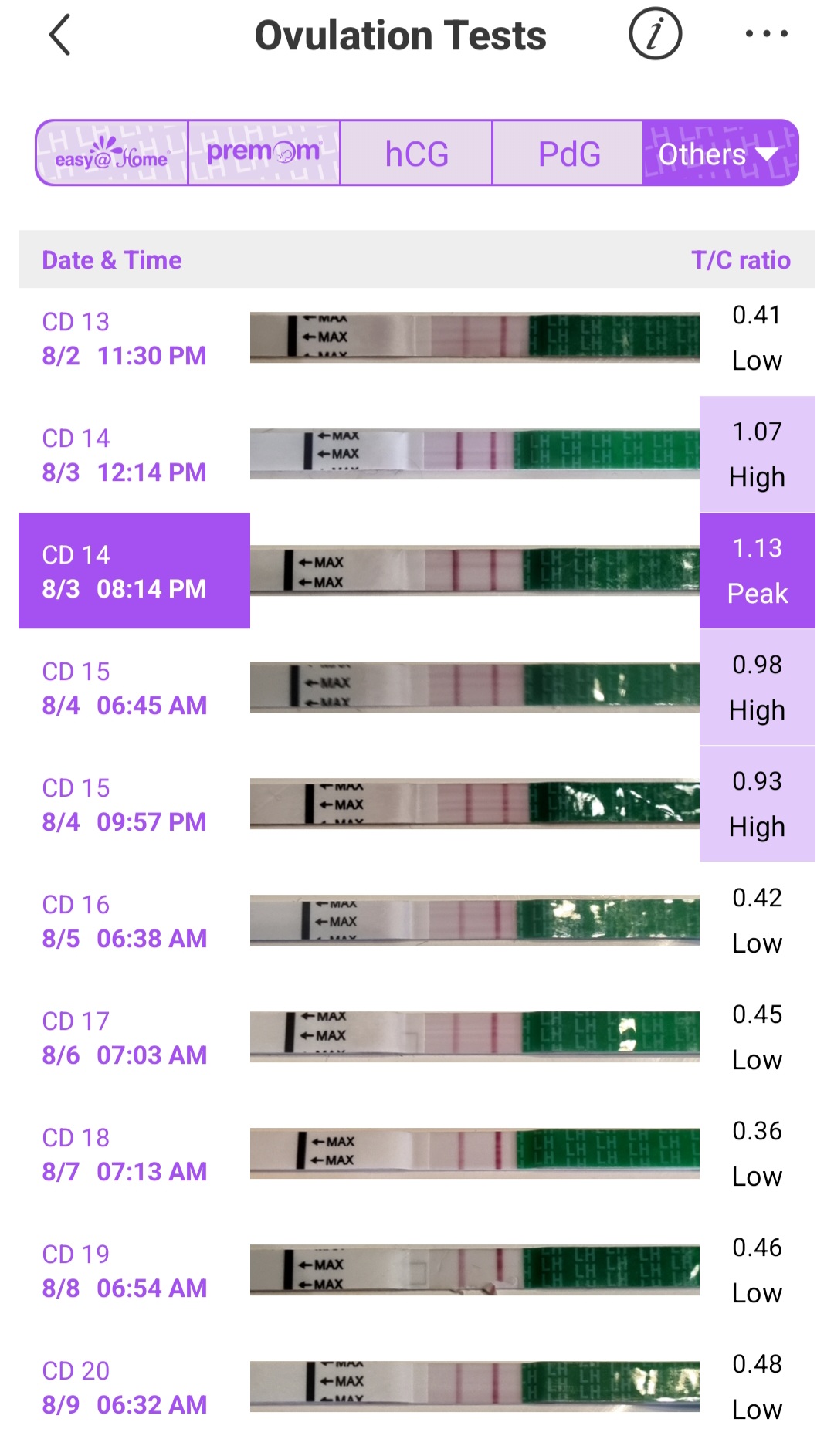Click the CD 13 date label
This screenshot has height=1456, width=834.
click(x=75, y=322)
